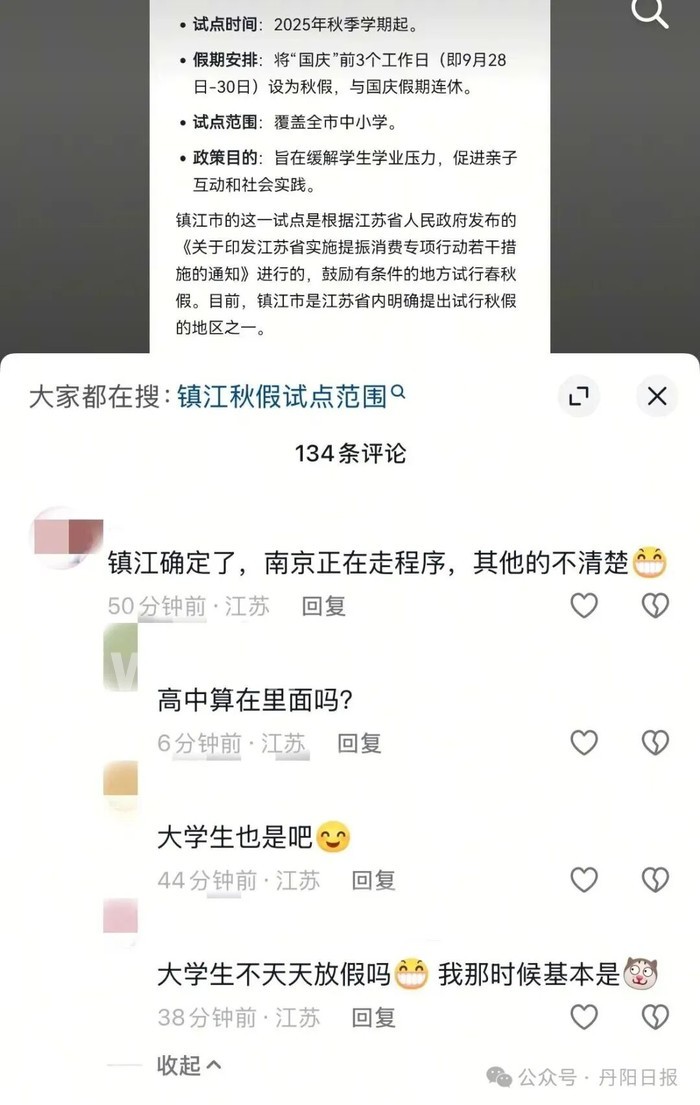Screen dimensions: 700x1105
Task: Reply to the comment 大学生不天天放假吗
Action: tap(374, 1018)
